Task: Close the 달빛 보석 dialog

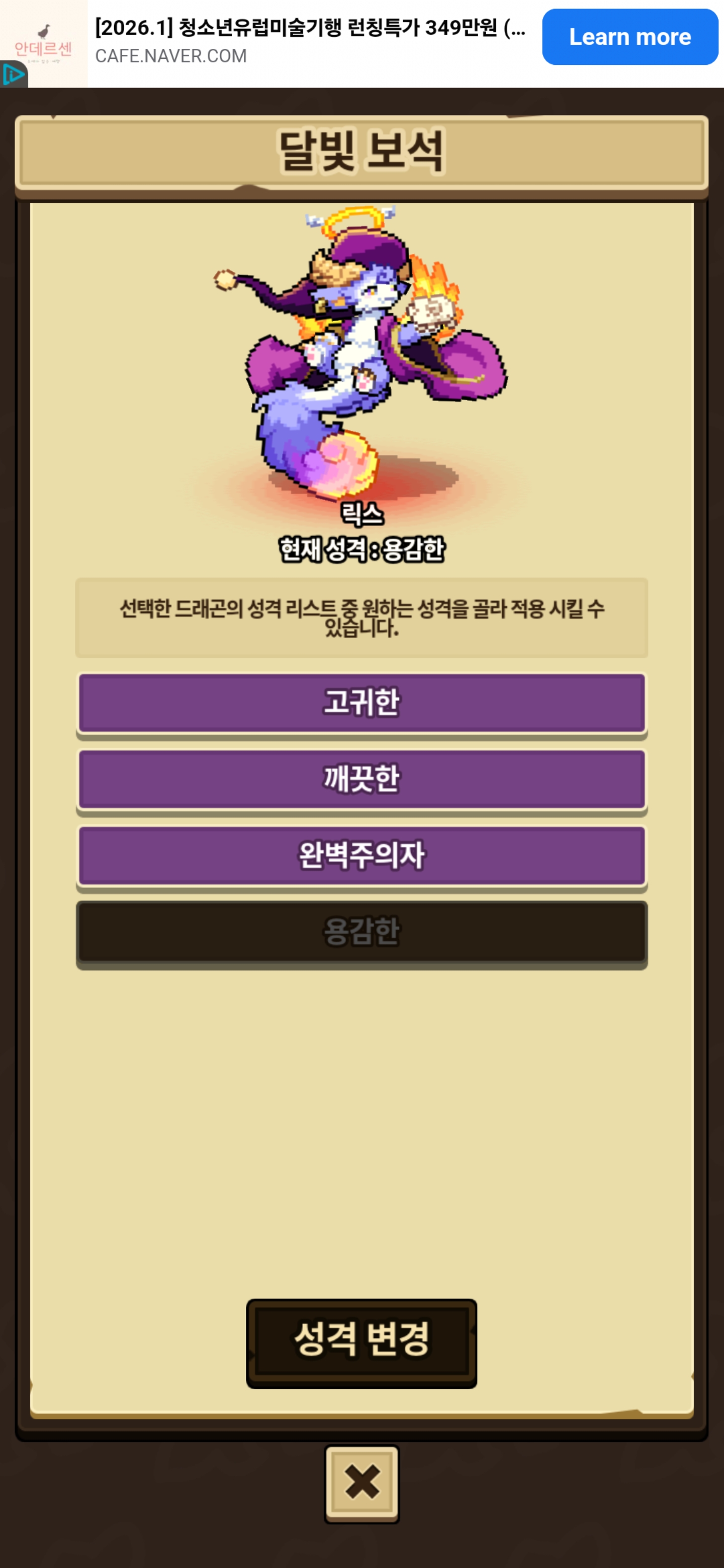Action: [361, 1483]
